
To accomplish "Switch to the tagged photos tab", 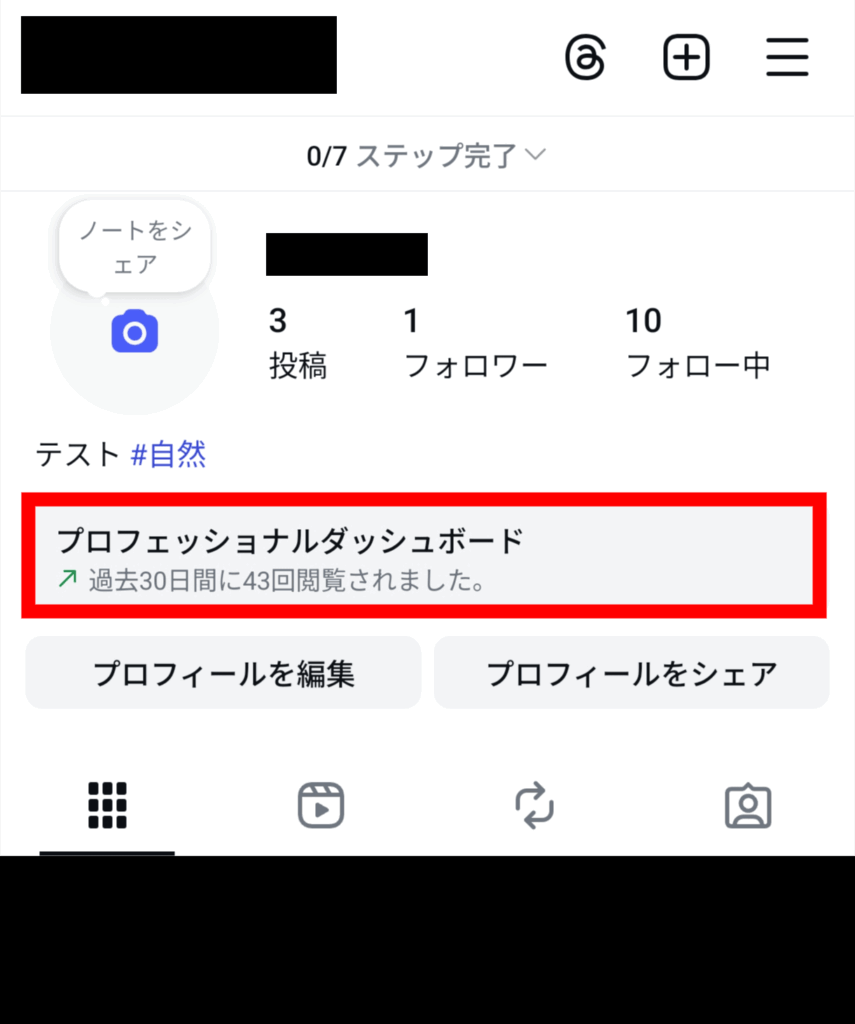I will (x=748, y=806).
